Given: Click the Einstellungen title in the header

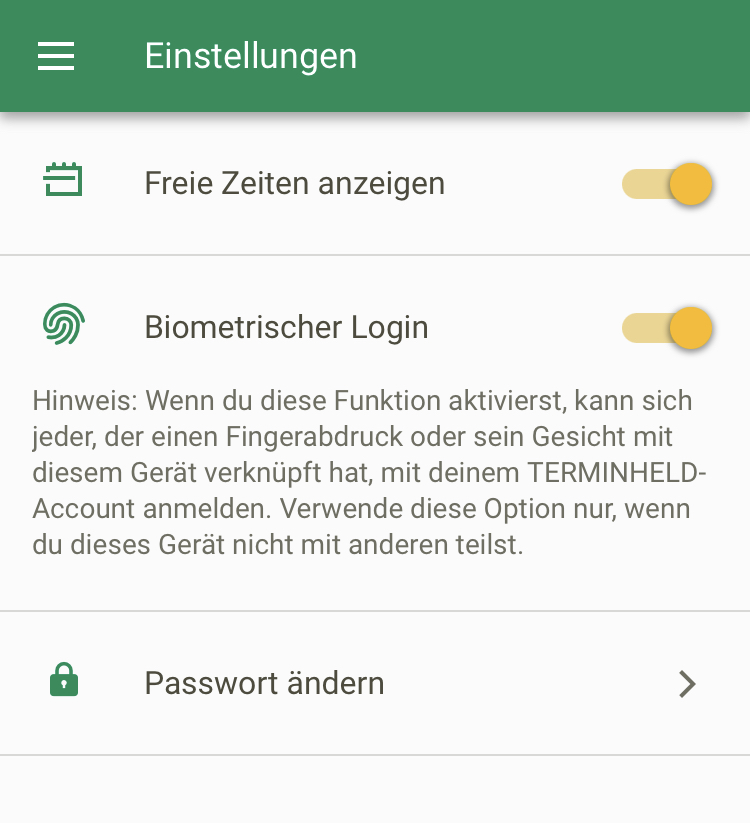Looking at the screenshot, I should click(x=251, y=56).
